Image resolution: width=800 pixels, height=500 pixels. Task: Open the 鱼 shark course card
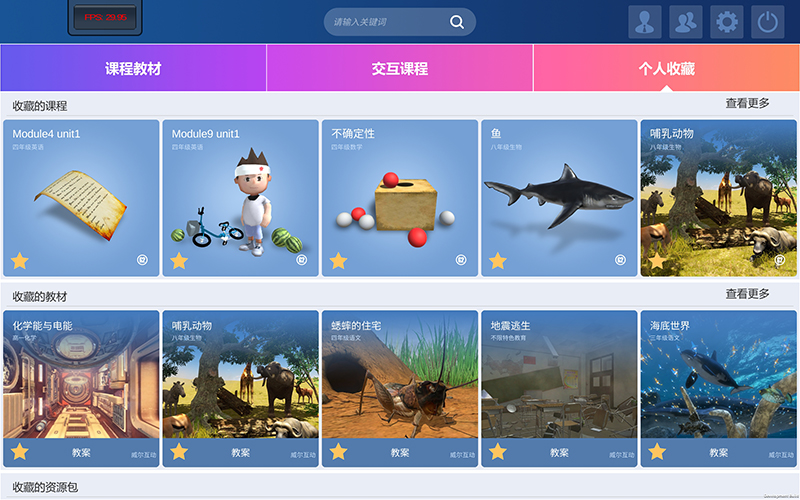tap(559, 198)
